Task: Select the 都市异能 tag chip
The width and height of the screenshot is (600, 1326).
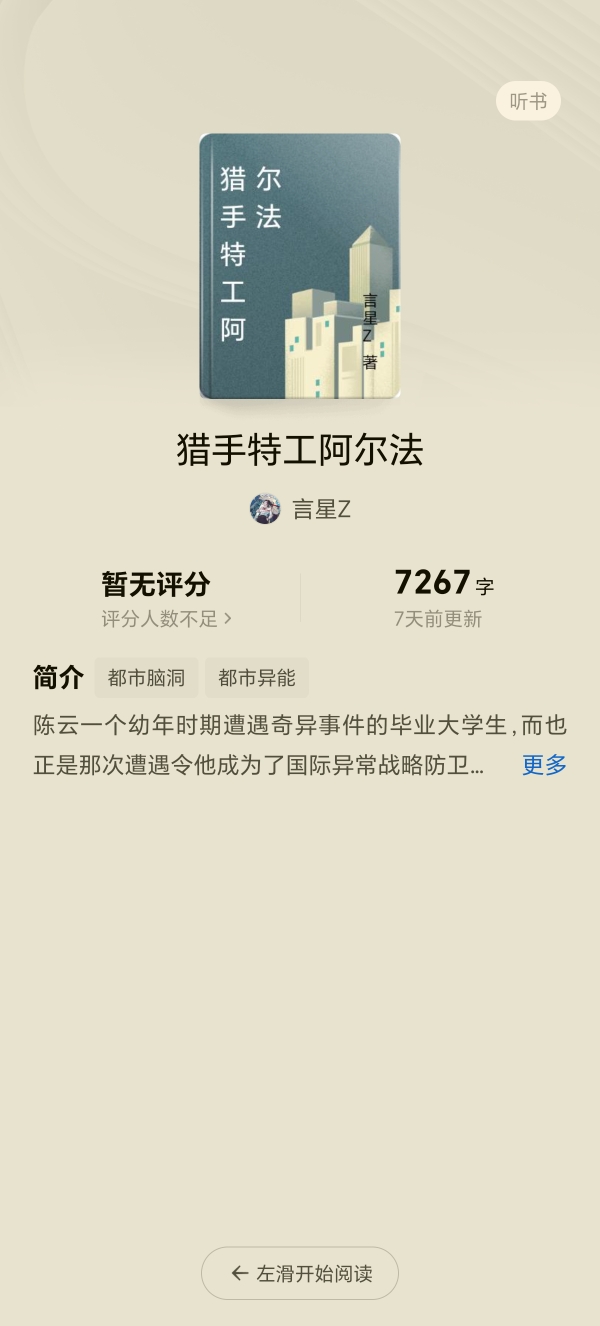Action: pos(257,678)
